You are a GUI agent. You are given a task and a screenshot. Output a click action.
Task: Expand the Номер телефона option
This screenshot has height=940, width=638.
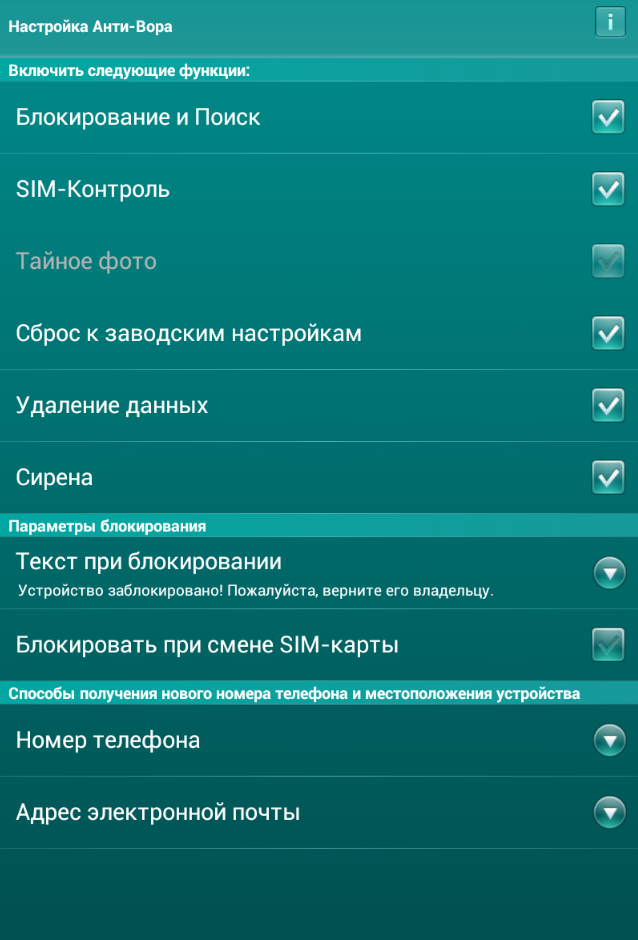(x=609, y=741)
